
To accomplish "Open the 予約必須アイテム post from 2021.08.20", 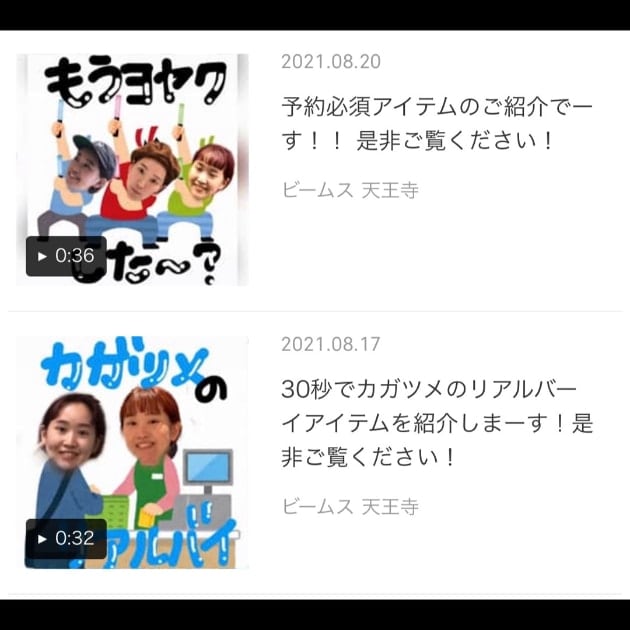I will click(437, 123).
